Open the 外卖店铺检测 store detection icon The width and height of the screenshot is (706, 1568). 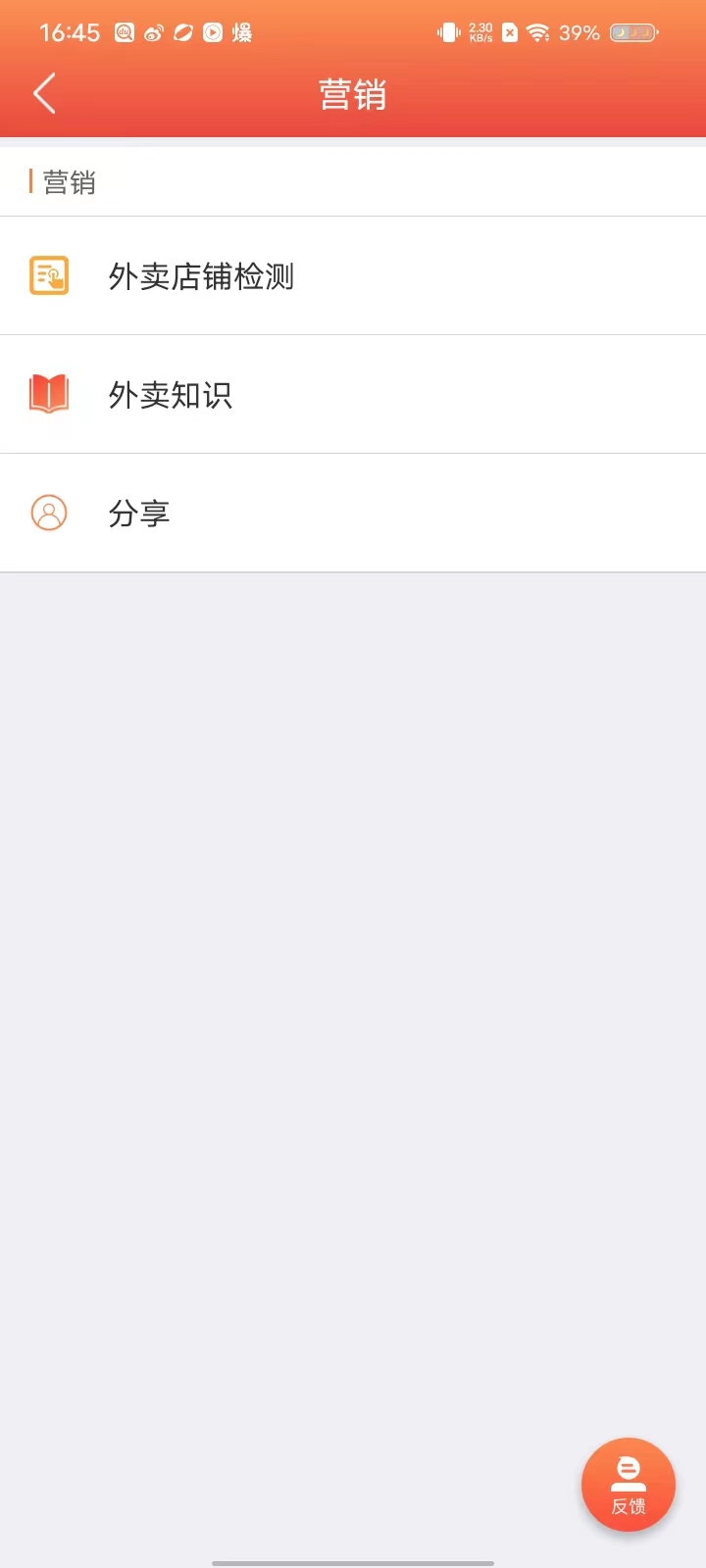tap(50, 275)
